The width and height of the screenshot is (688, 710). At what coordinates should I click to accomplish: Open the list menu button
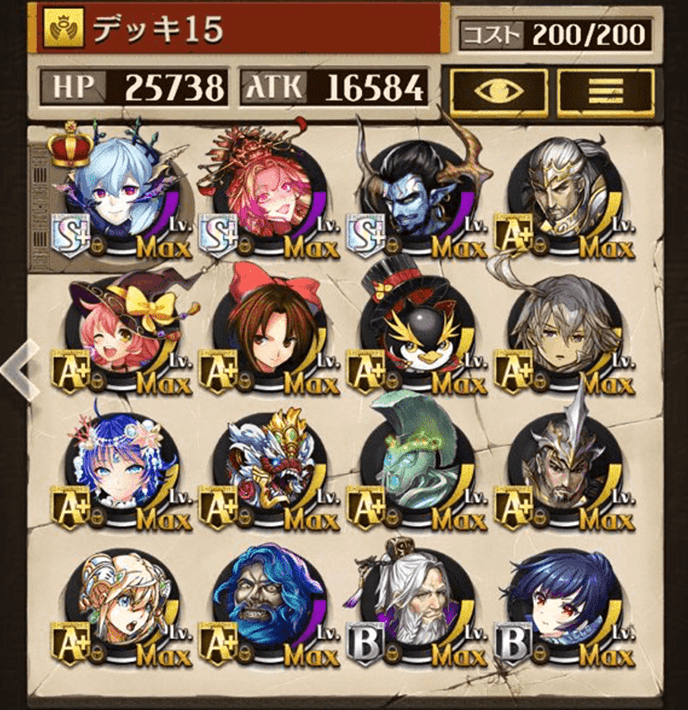coord(606,91)
